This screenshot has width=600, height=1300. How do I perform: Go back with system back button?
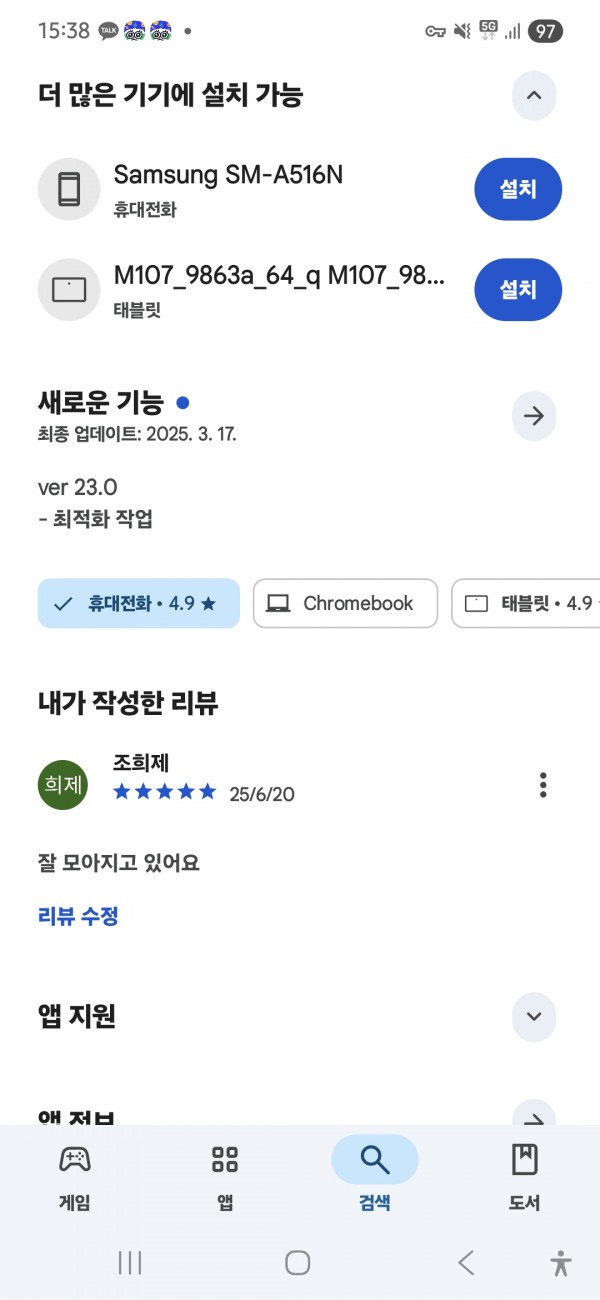(466, 1263)
